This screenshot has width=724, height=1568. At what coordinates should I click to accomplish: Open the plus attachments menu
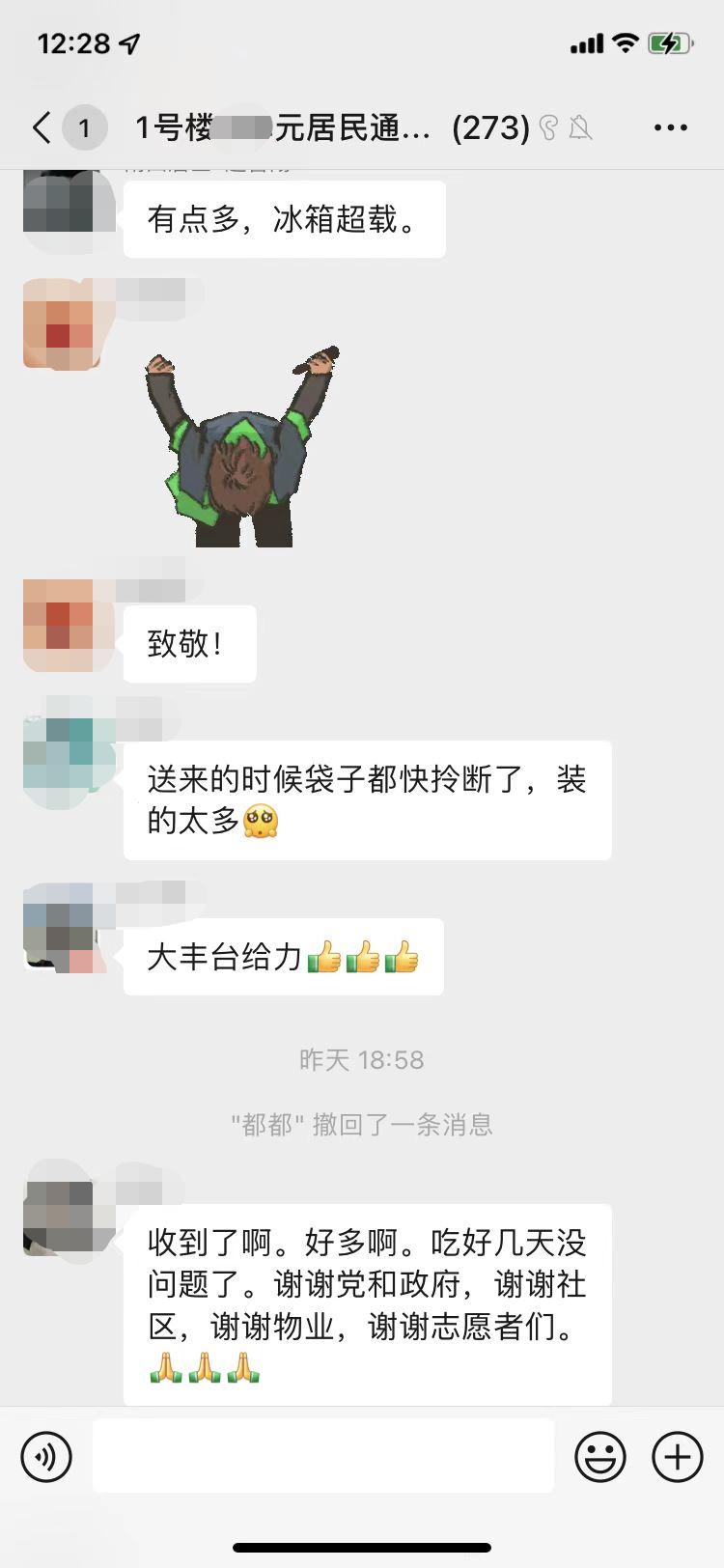678,1456
